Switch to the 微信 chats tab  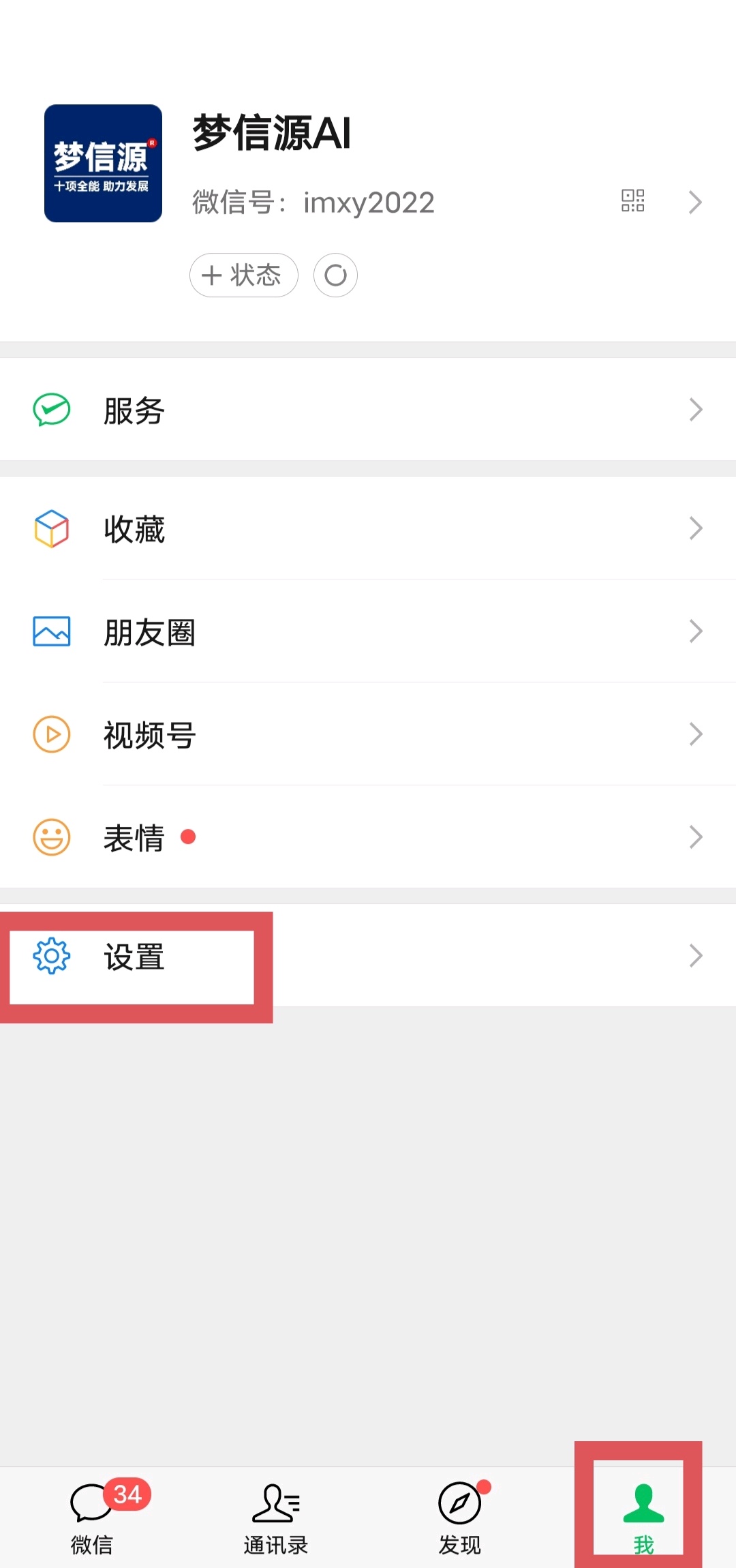(x=92, y=1518)
